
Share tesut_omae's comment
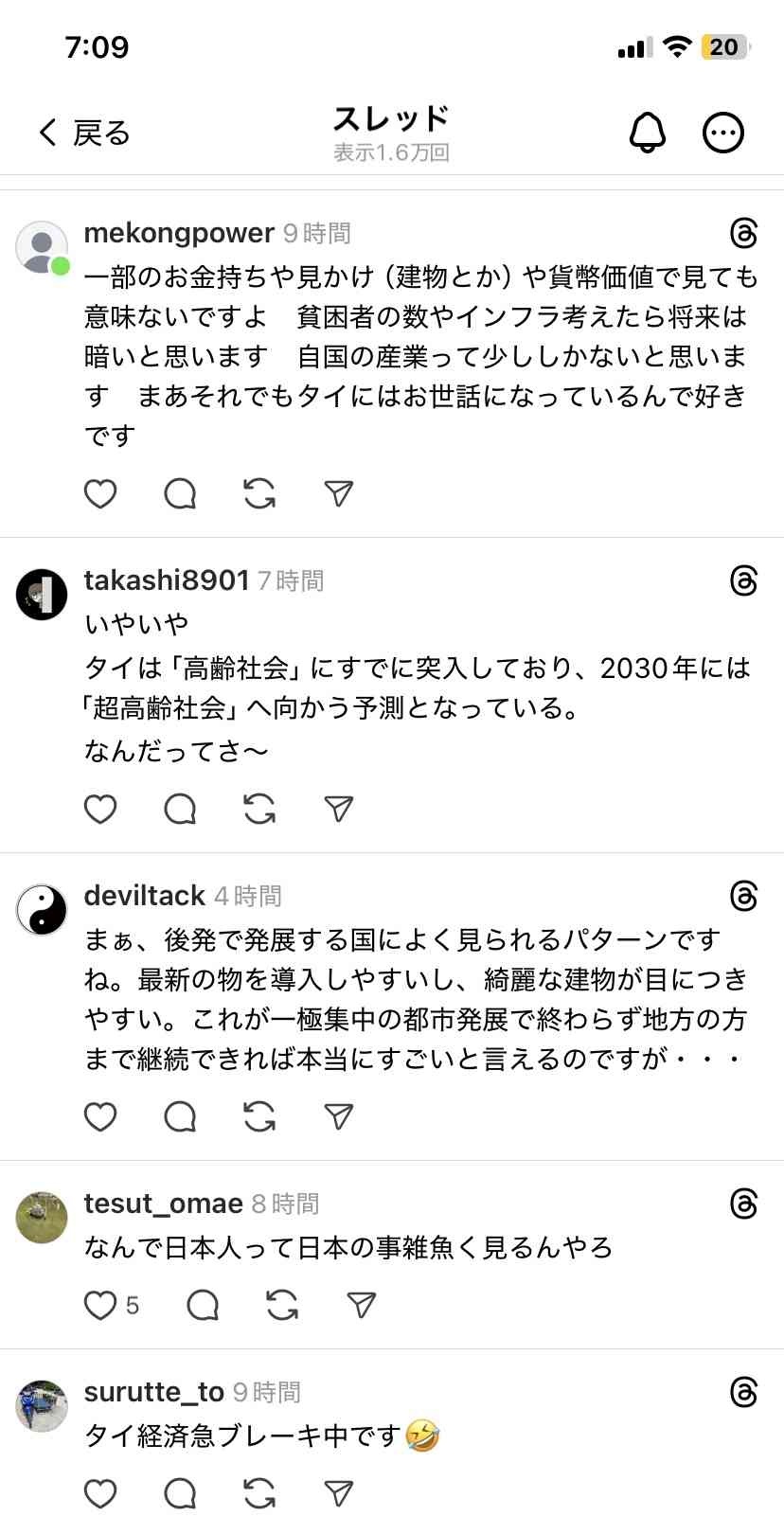coord(361,1305)
